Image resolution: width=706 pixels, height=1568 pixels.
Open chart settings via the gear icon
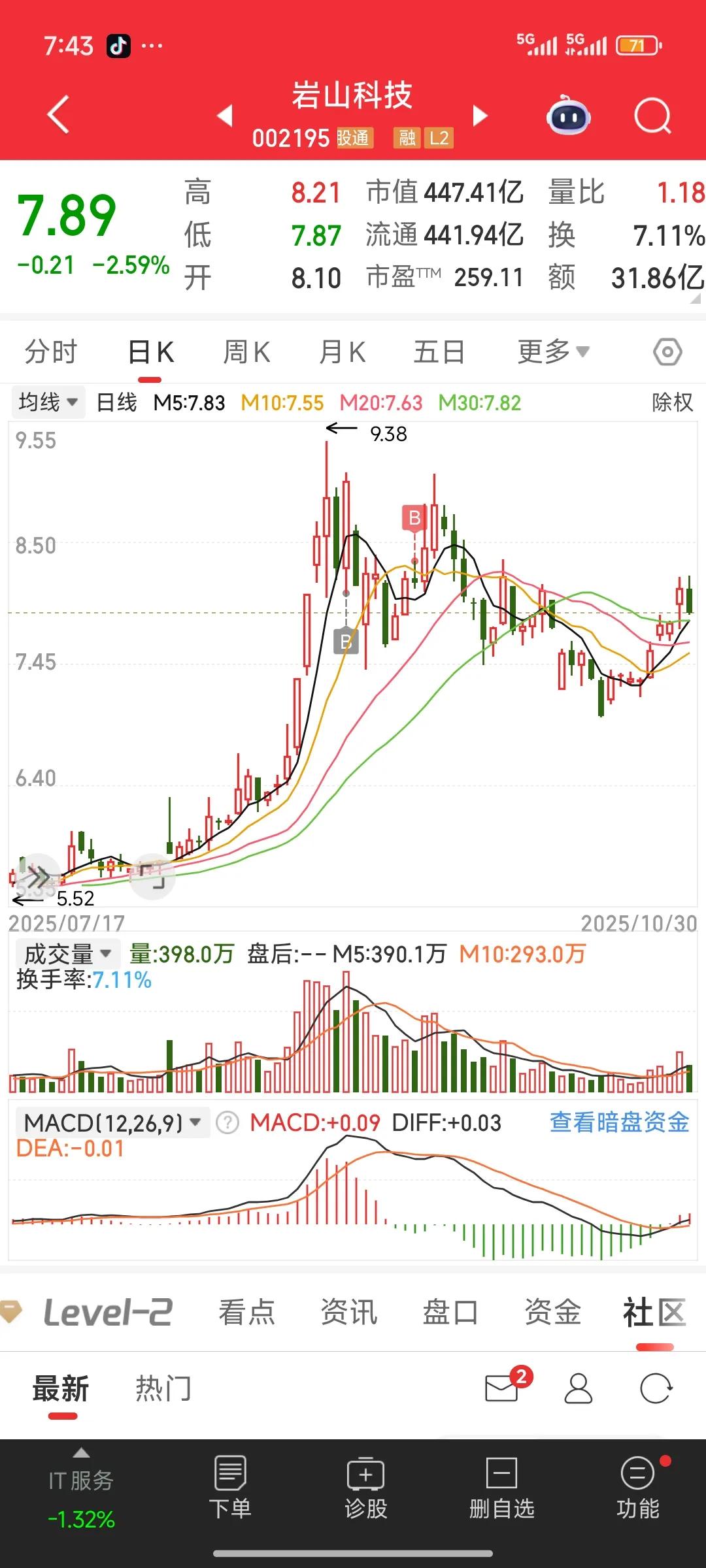click(x=667, y=351)
